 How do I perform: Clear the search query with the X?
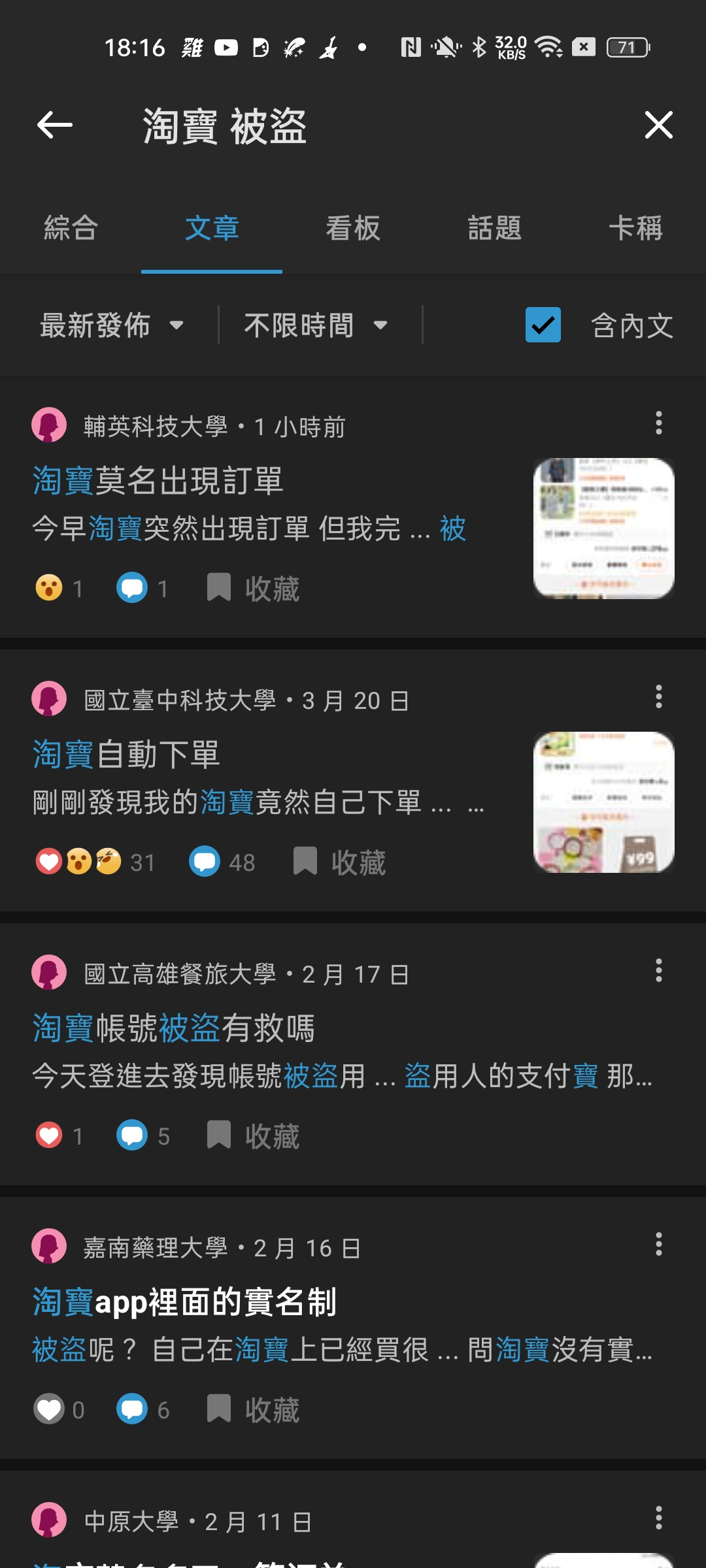pos(658,125)
